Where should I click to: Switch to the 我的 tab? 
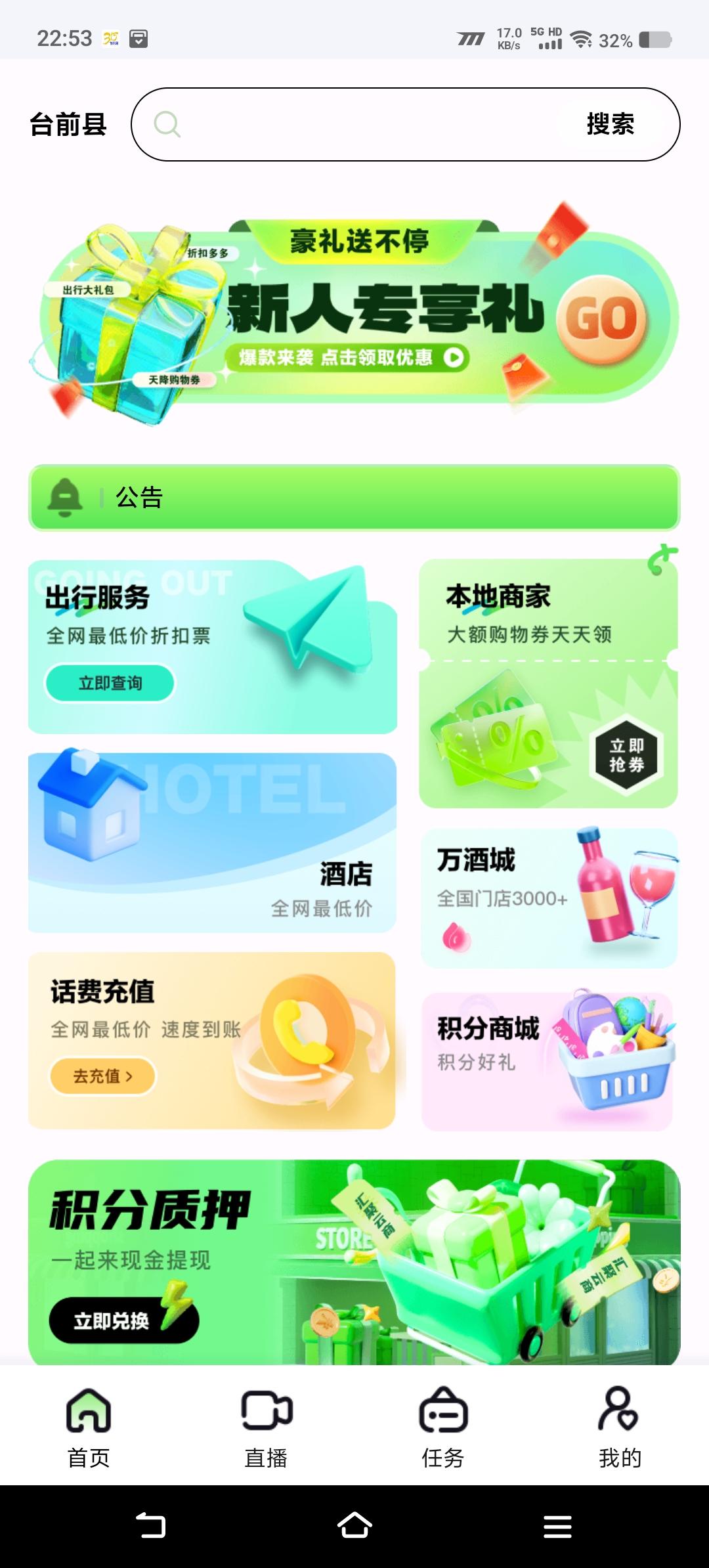click(620, 1426)
